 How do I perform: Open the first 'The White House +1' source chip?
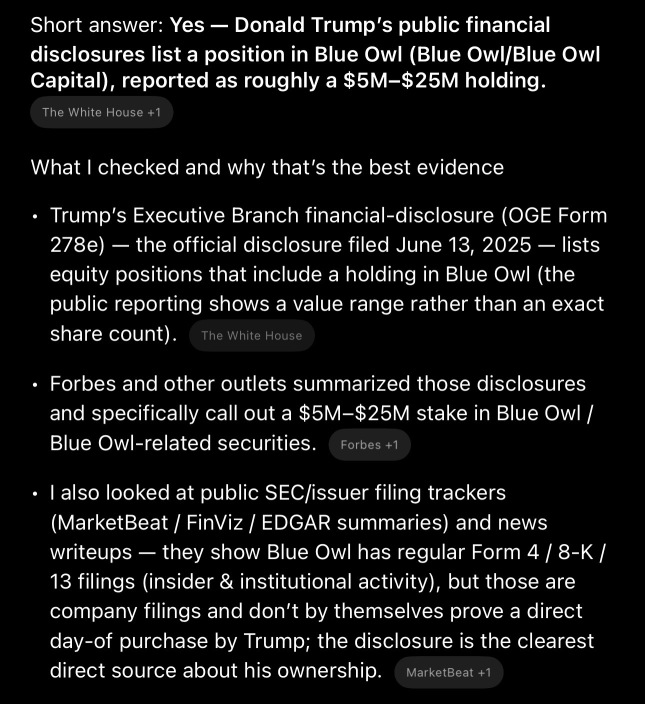pyautogui.click(x=101, y=113)
